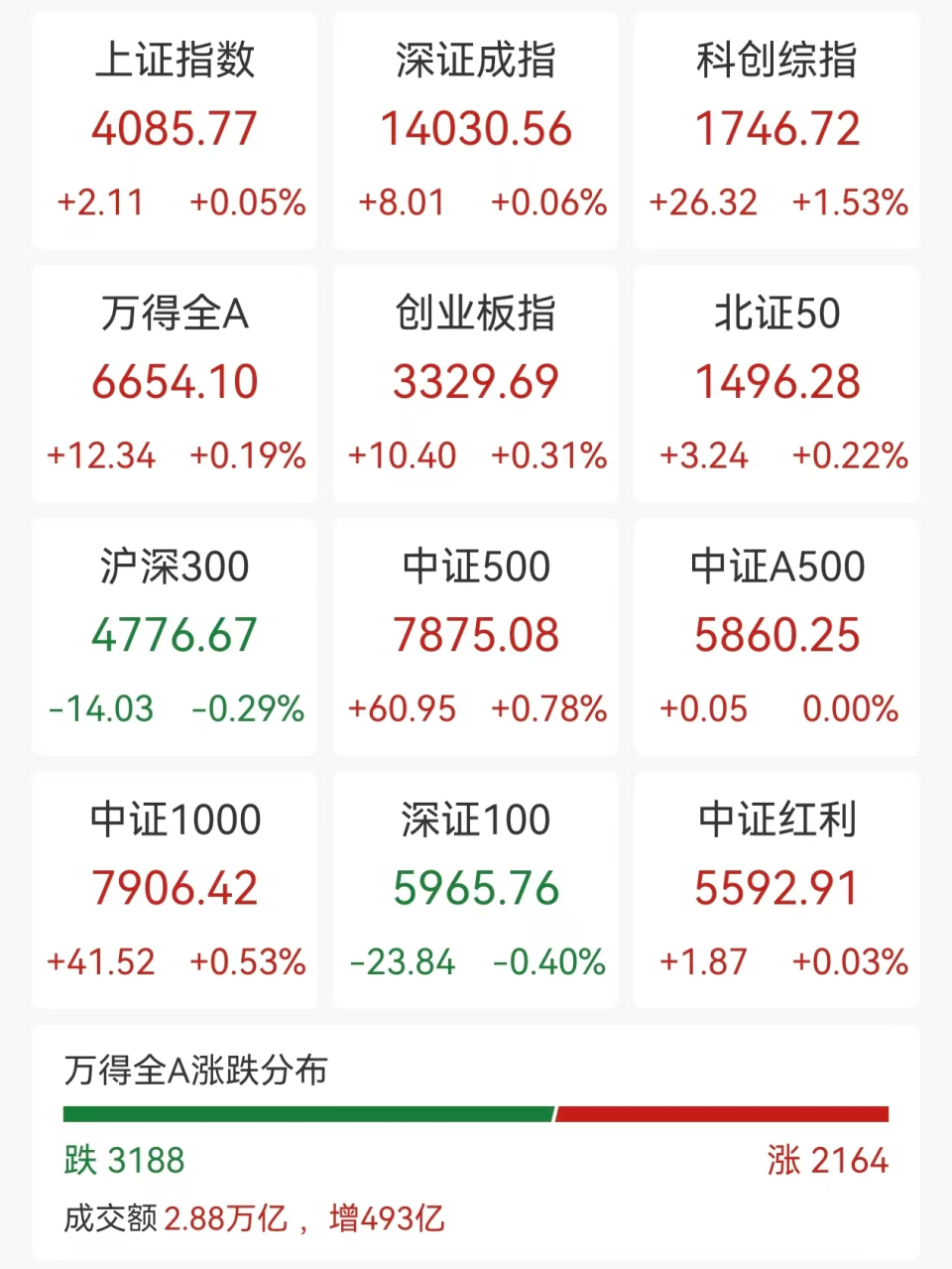Select the 中证红利 index tile
Screen dimensions: 952x1269
click(776, 890)
